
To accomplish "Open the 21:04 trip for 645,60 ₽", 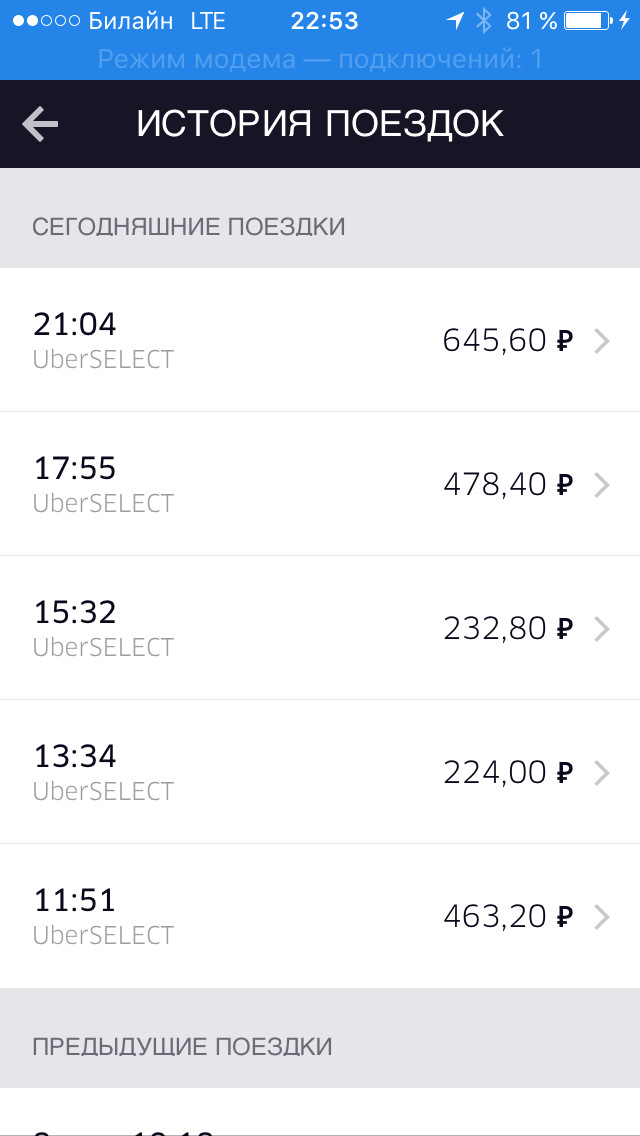I will coord(320,340).
